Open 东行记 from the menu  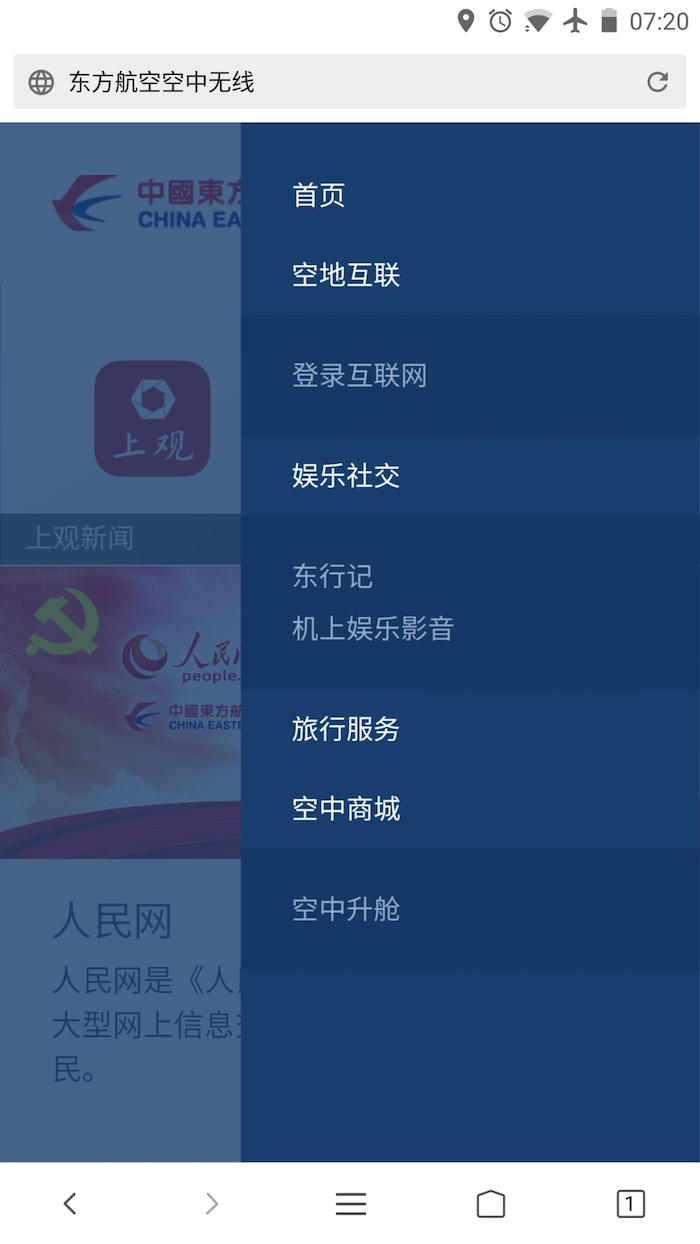[332, 576]
